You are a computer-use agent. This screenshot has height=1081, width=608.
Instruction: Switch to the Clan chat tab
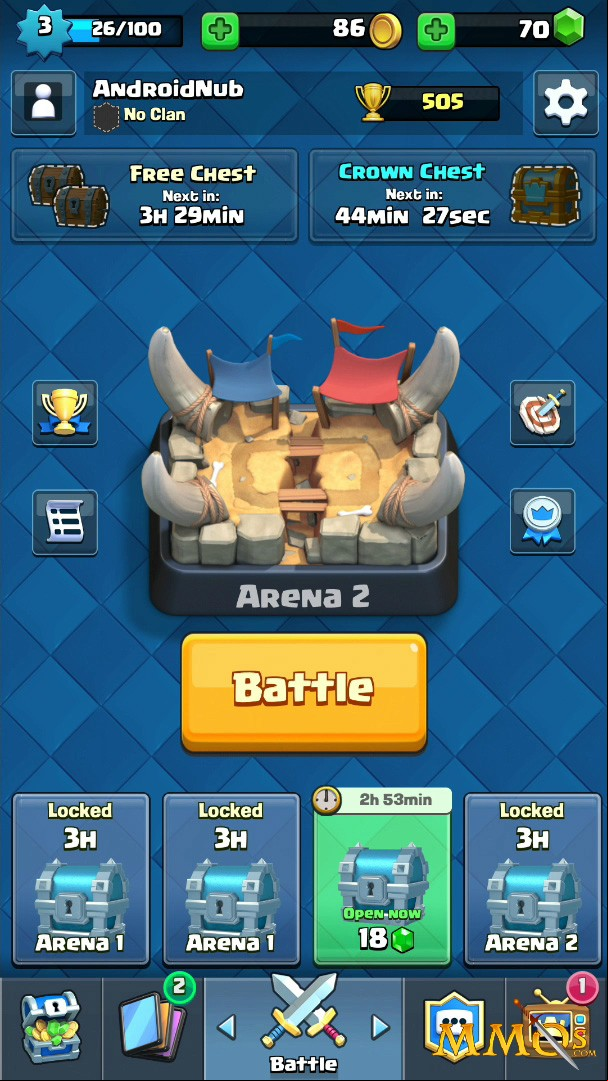[x=454, y=1029]
